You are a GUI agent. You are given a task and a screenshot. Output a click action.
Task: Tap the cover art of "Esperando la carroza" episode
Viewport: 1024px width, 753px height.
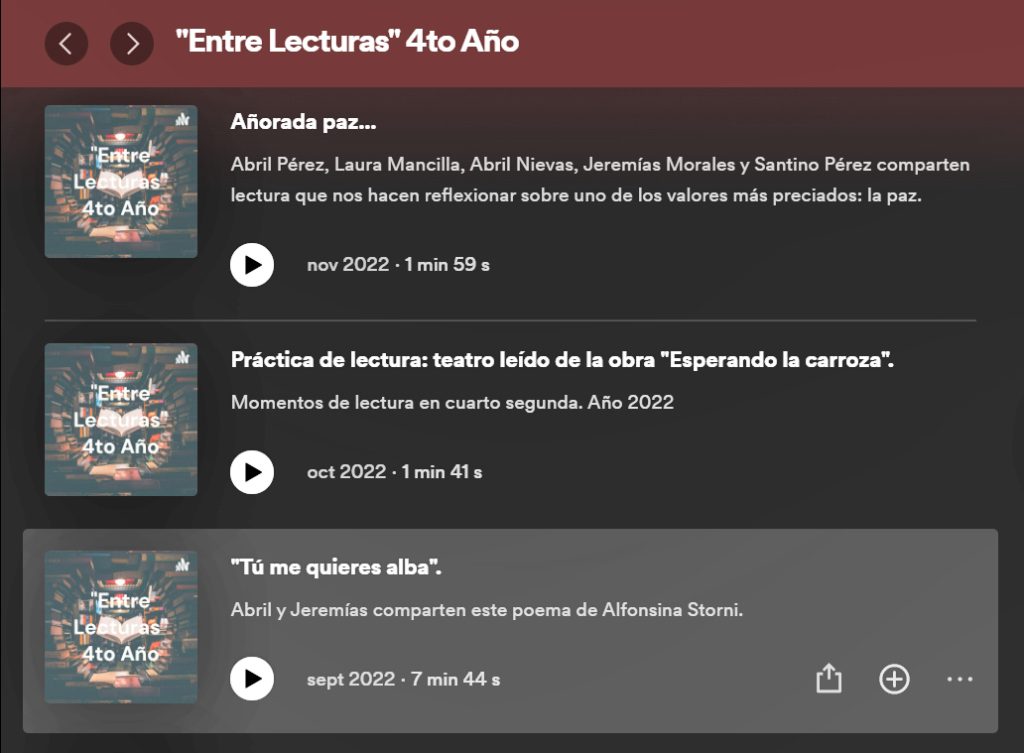(121, 420)
